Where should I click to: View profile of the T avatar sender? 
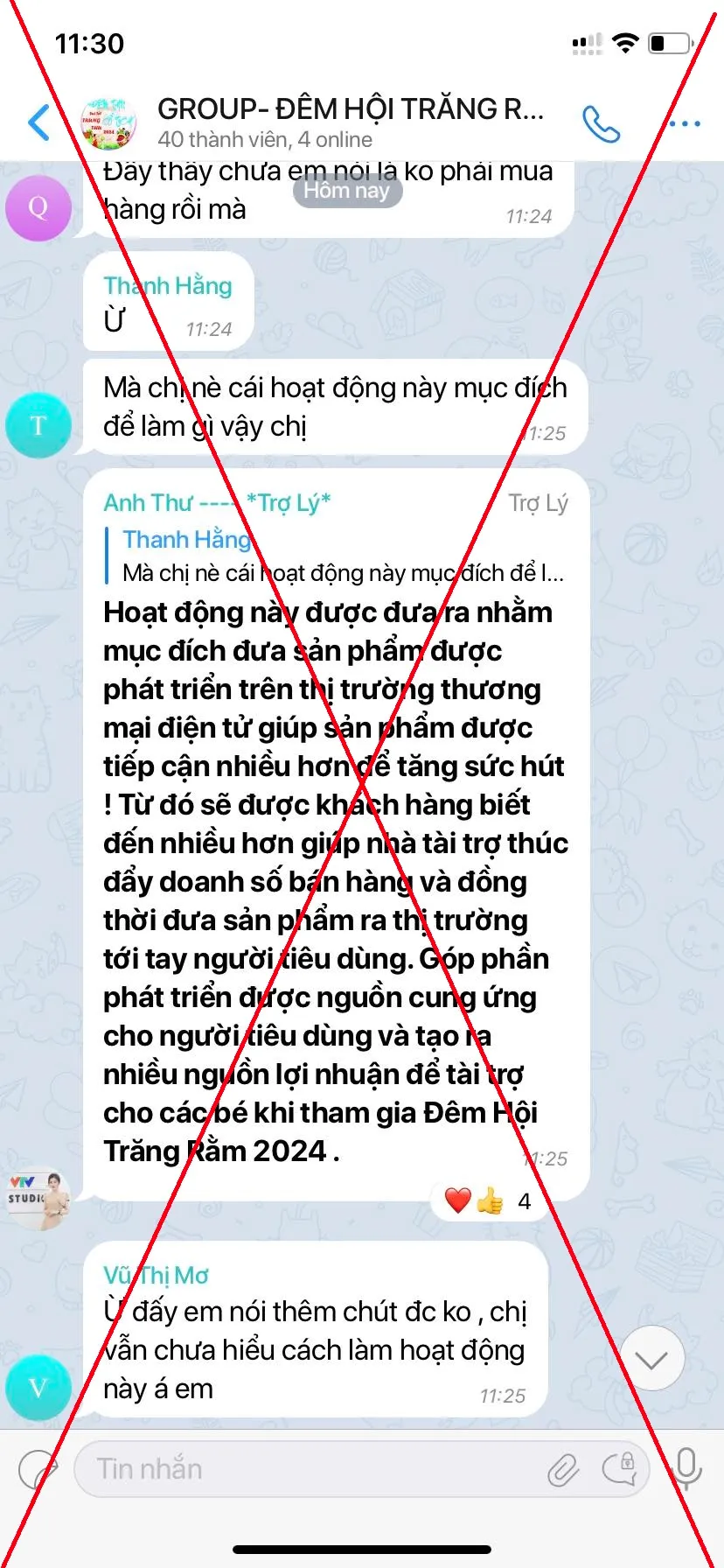38,425
